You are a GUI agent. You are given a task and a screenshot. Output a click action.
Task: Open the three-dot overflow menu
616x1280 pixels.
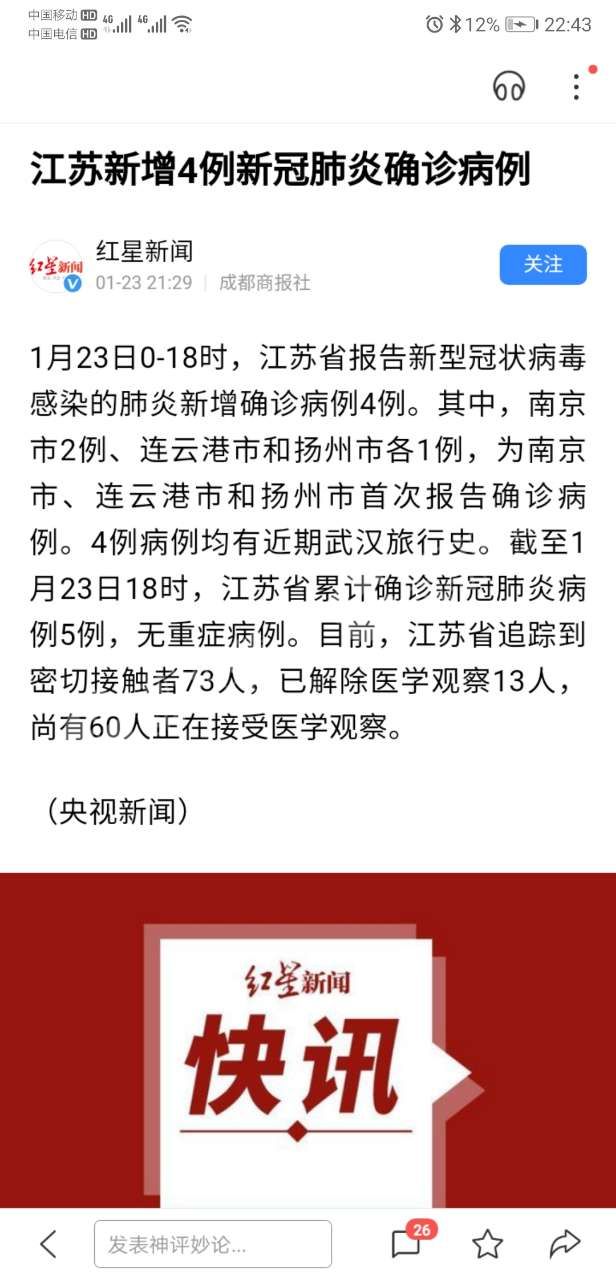coord(576,87)
